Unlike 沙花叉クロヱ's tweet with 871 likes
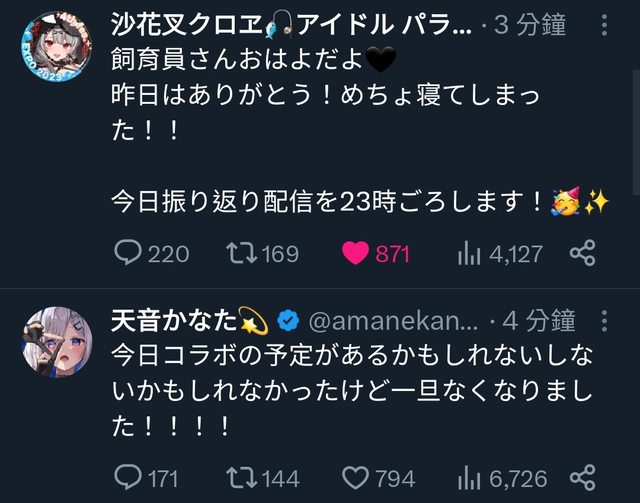This screenshot has width=640, height=503. (x=356, y=253)
